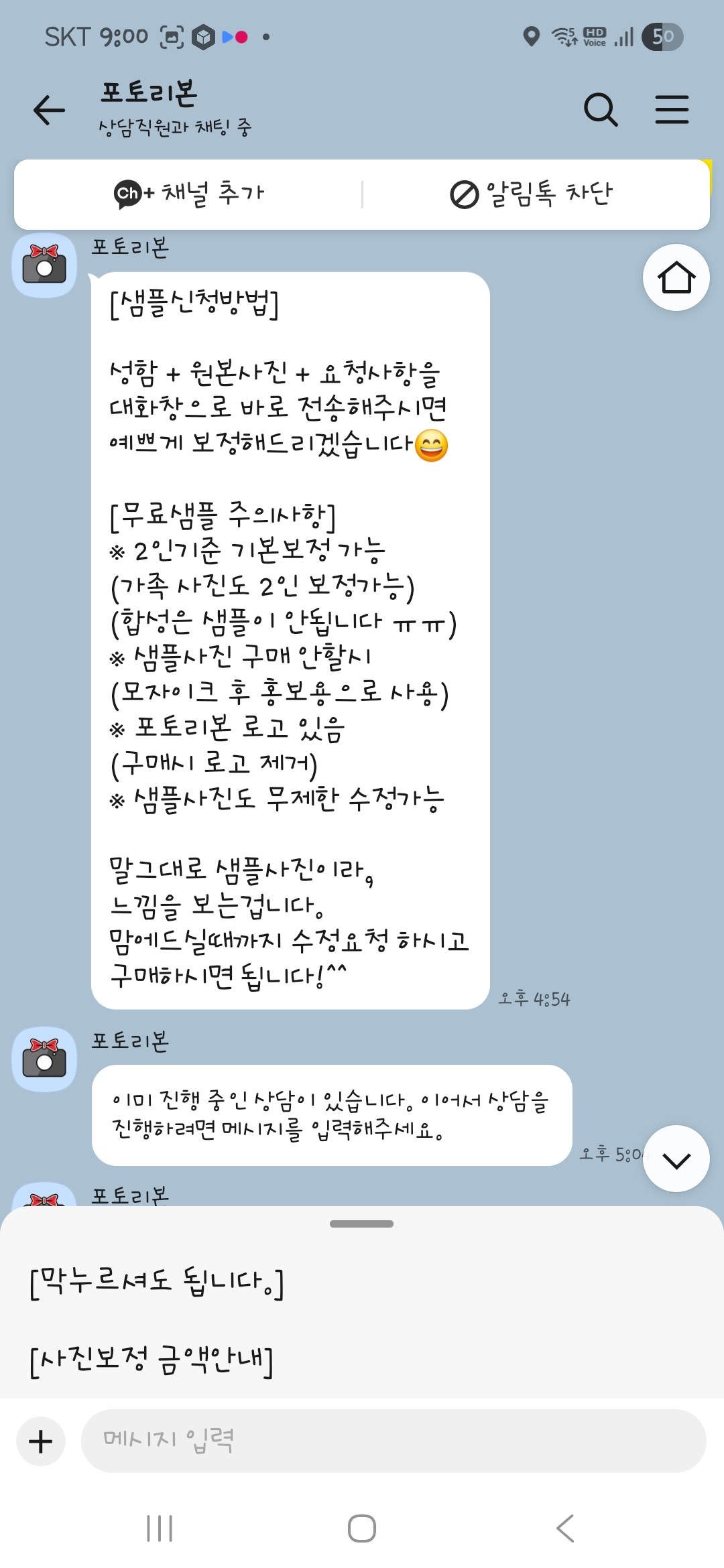Choose the [사진보정 금액안내] option
This screenshot has width=724, height=1568.
[152, 1360]
